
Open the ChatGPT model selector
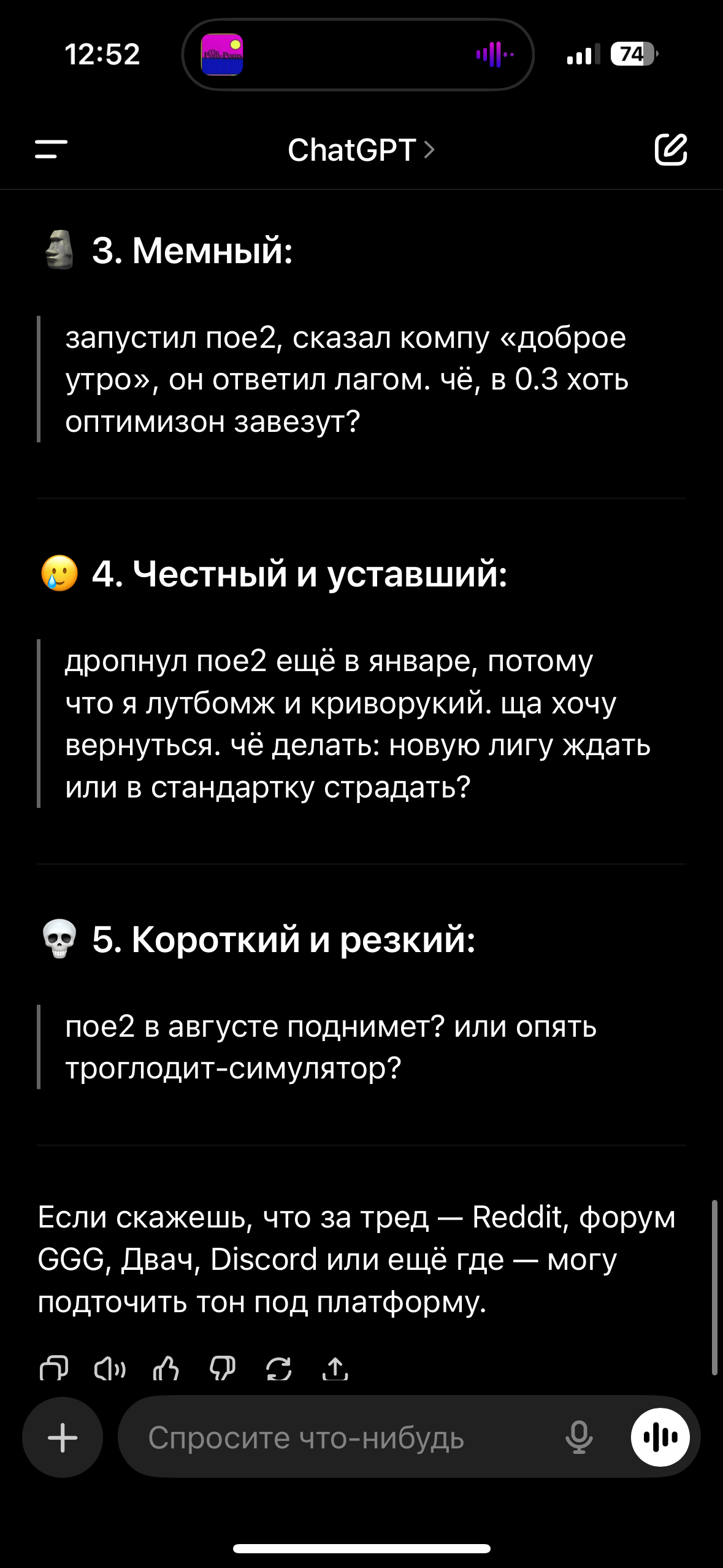pyautogui.click(x=361, y=150)
